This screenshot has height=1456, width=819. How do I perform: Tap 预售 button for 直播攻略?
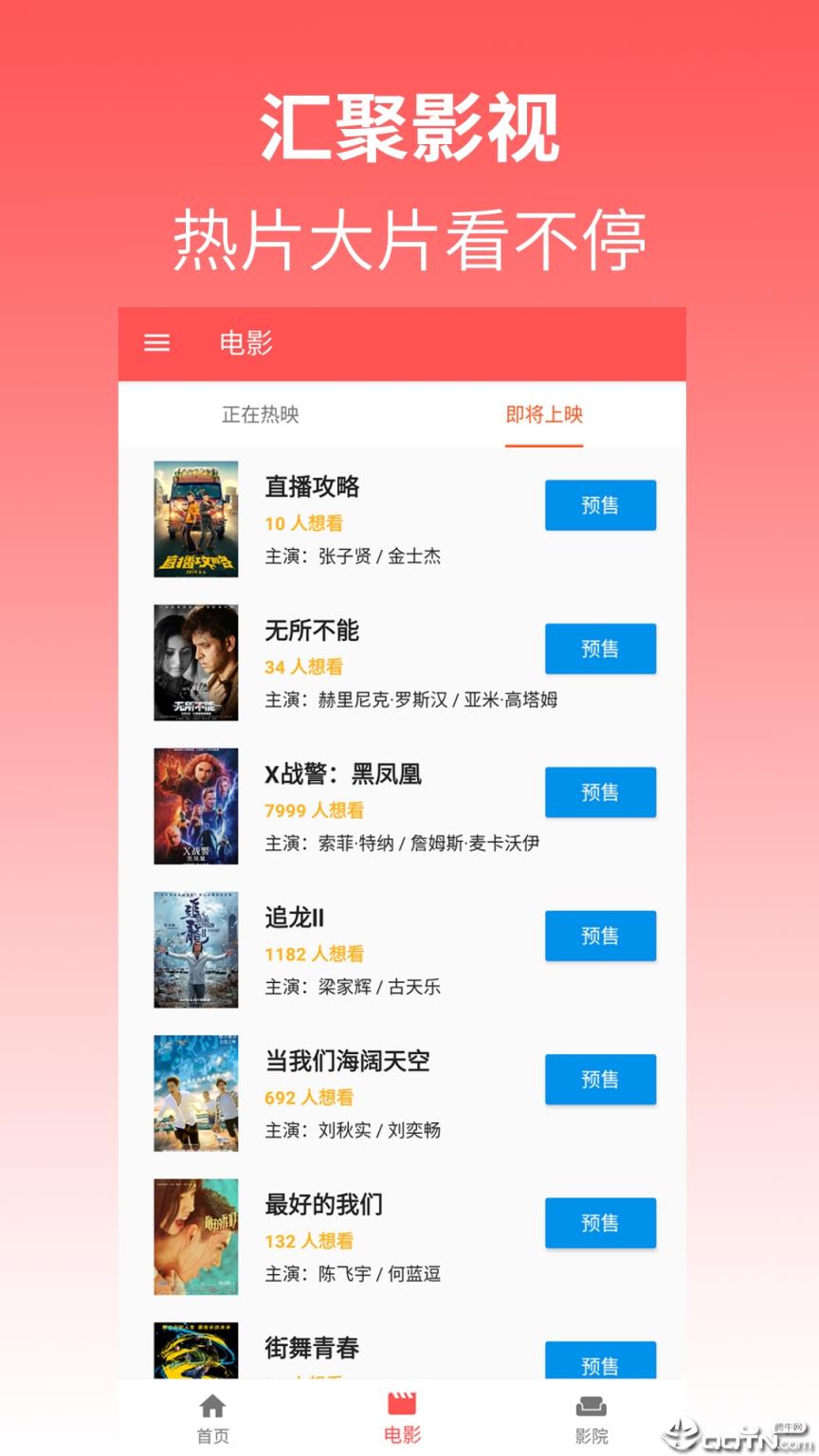(x=600, y=505)
